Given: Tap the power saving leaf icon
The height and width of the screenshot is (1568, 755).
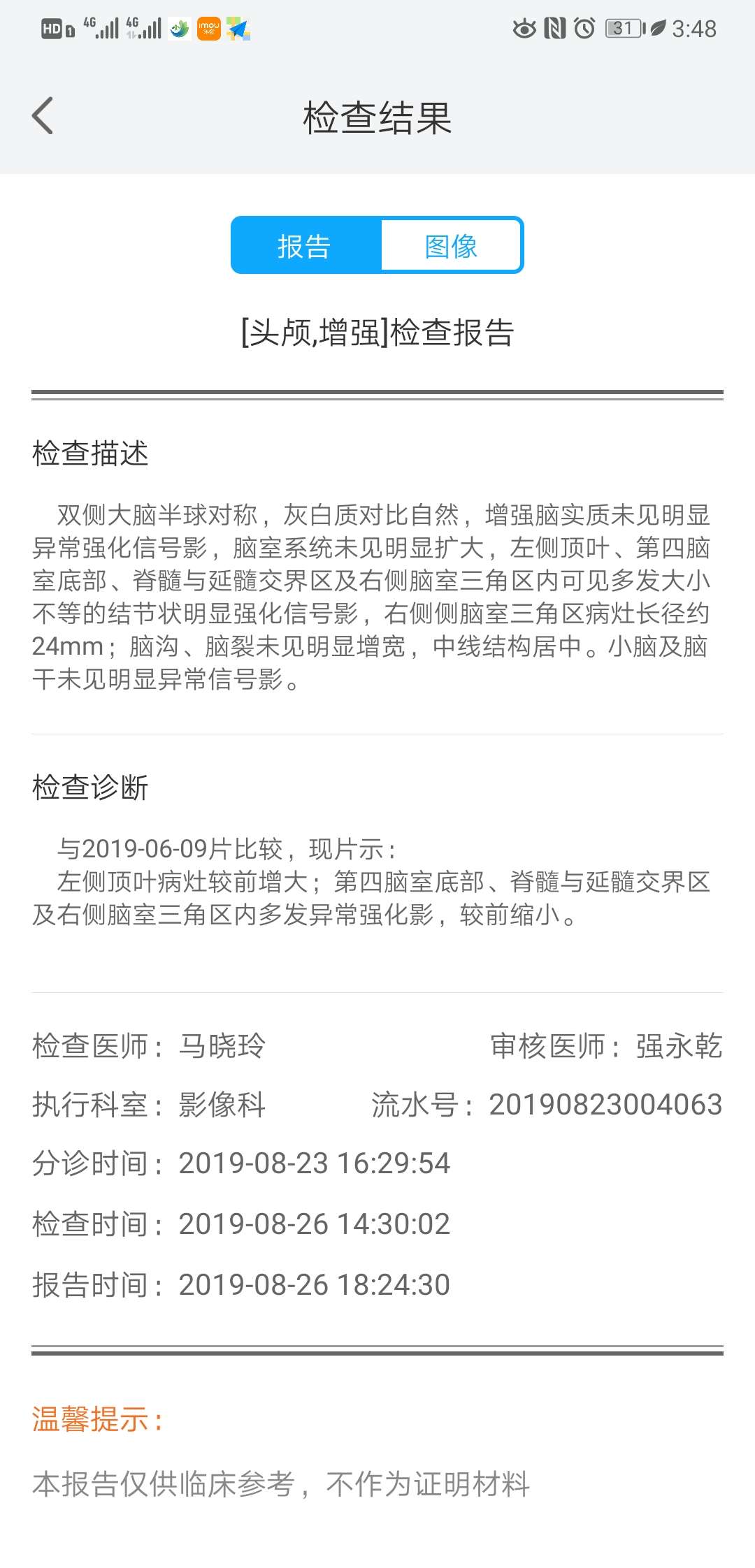Looking at the screenshot, I should [x=657, y=28].
